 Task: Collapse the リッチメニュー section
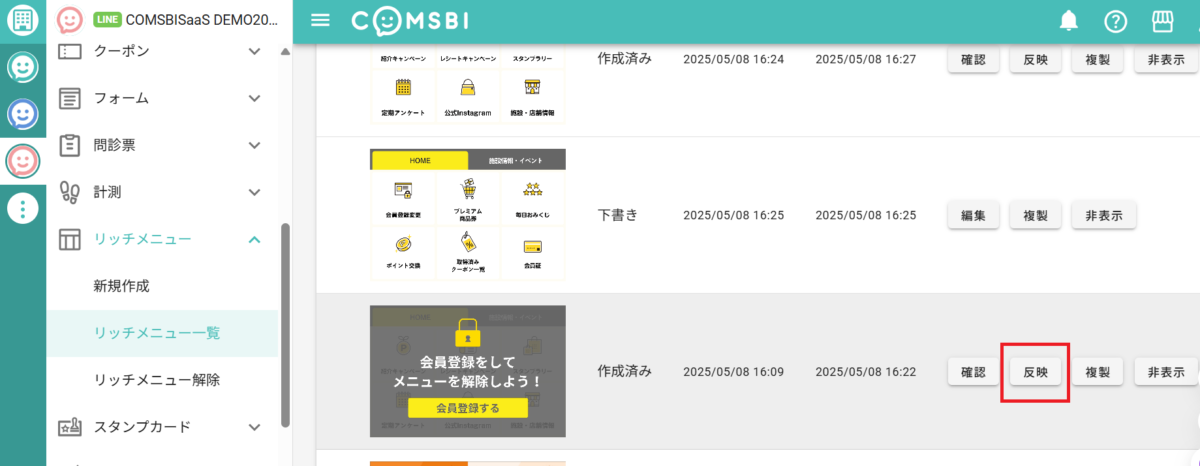pos(254,239)
